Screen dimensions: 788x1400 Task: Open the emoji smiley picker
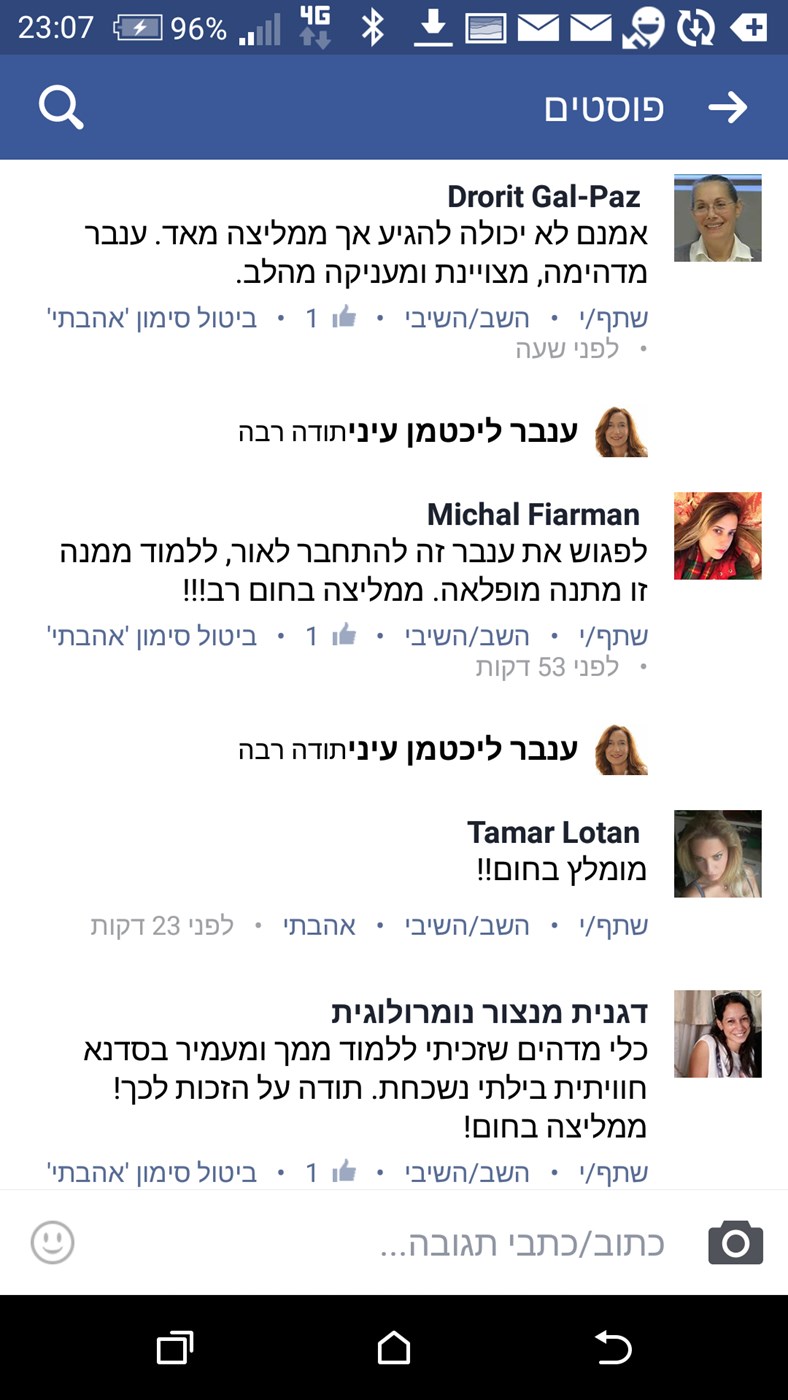pos(53,1243)
